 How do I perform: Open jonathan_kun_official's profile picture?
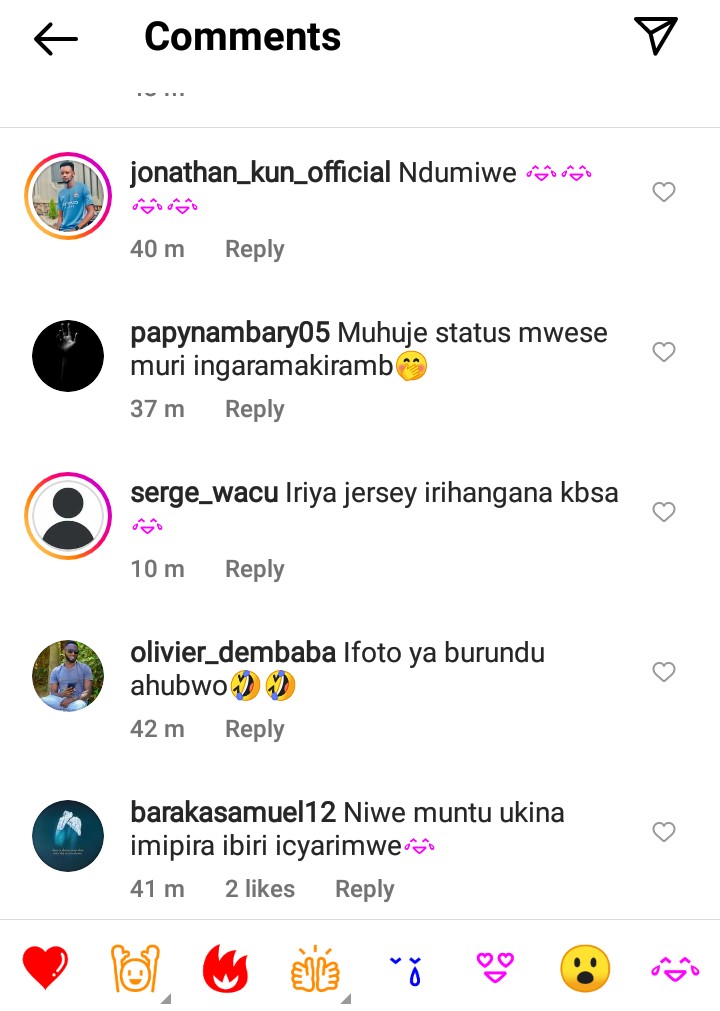pos(68,196)
